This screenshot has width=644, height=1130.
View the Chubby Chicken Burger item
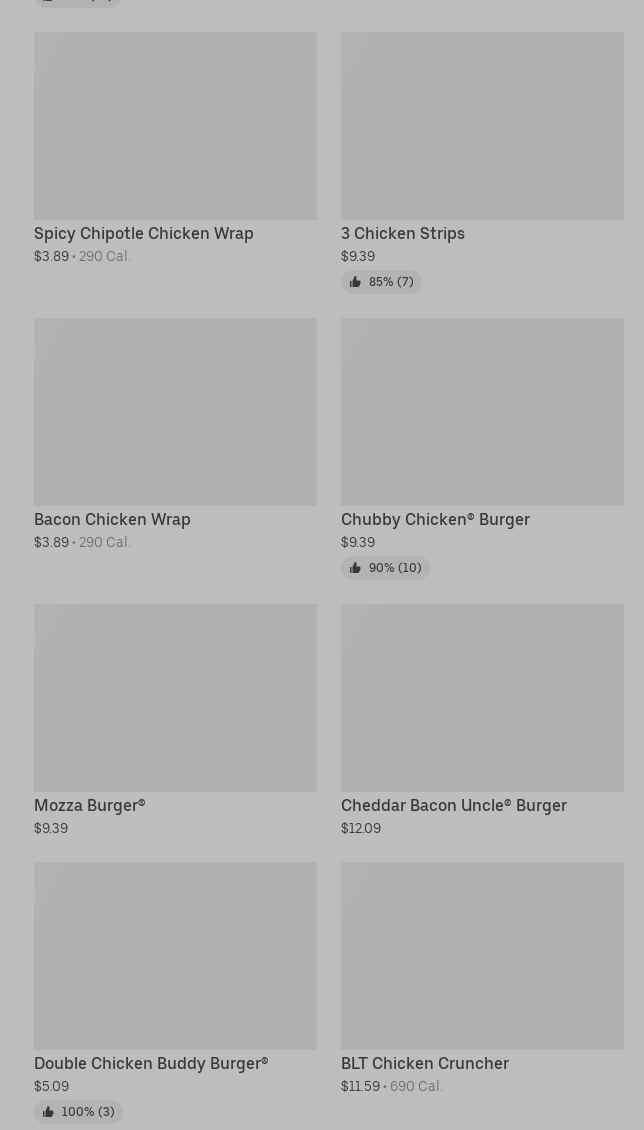(482, 448)
